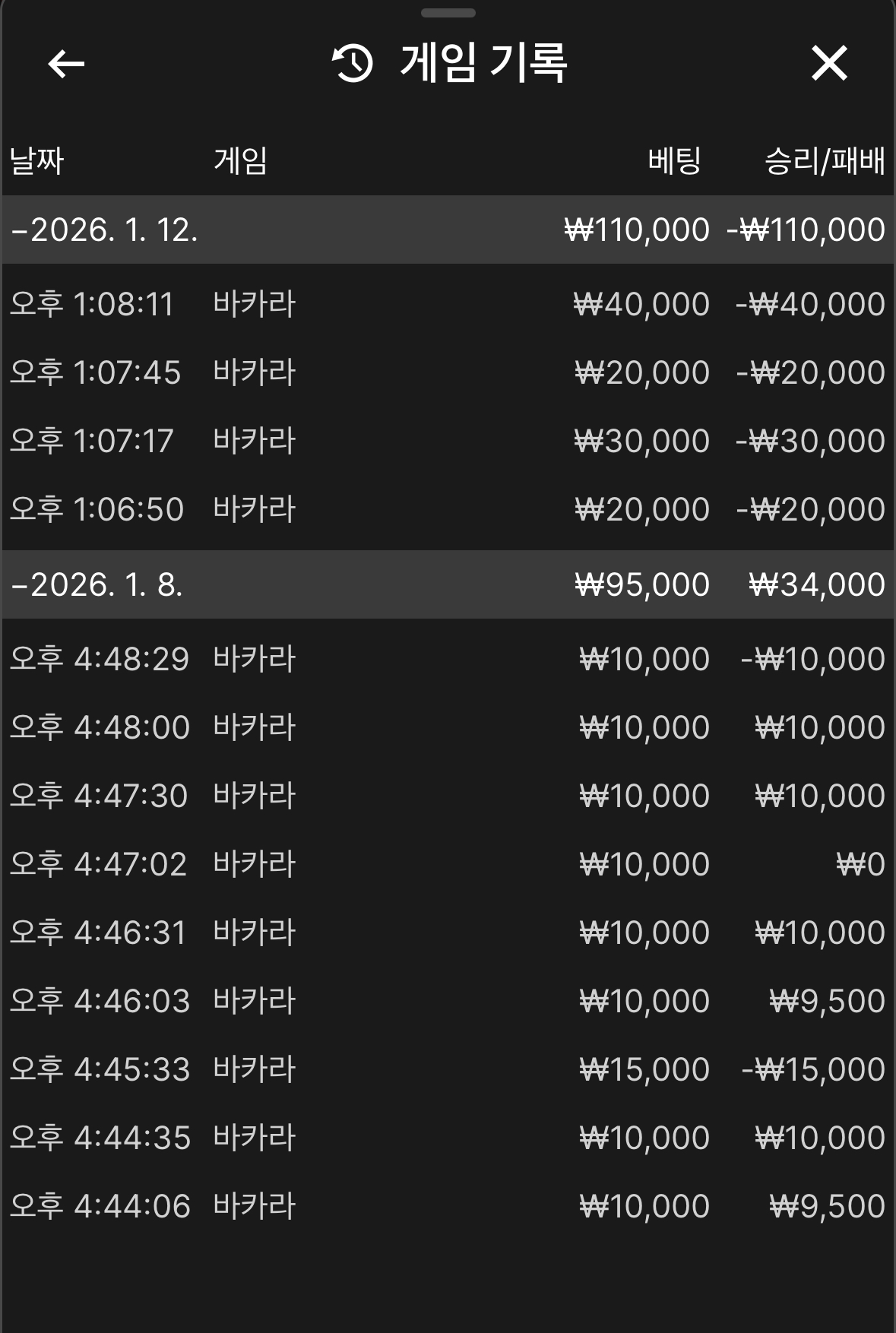
Task: Open the 오후 1:06:50 baccarat record
Action: [447, 509]
